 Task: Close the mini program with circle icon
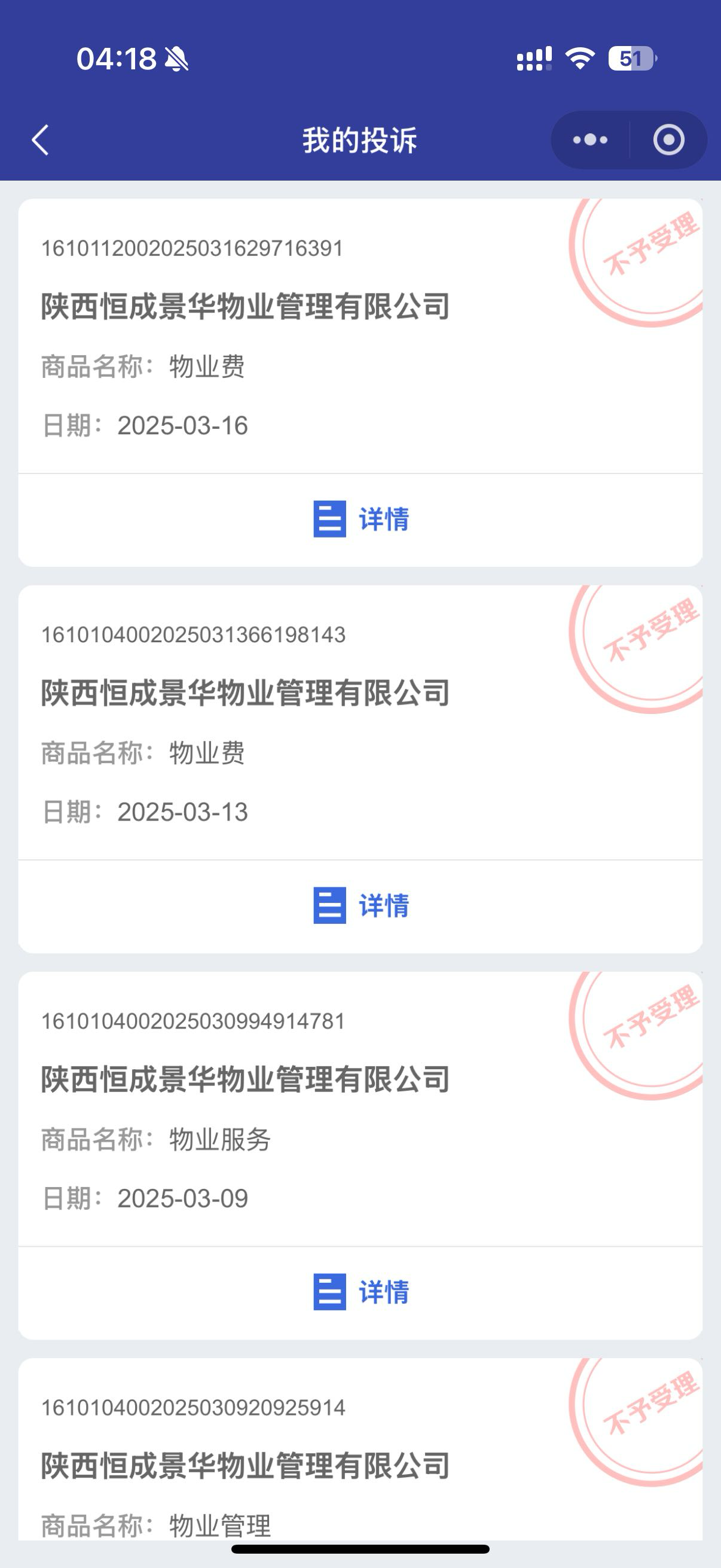pos(668,140)
